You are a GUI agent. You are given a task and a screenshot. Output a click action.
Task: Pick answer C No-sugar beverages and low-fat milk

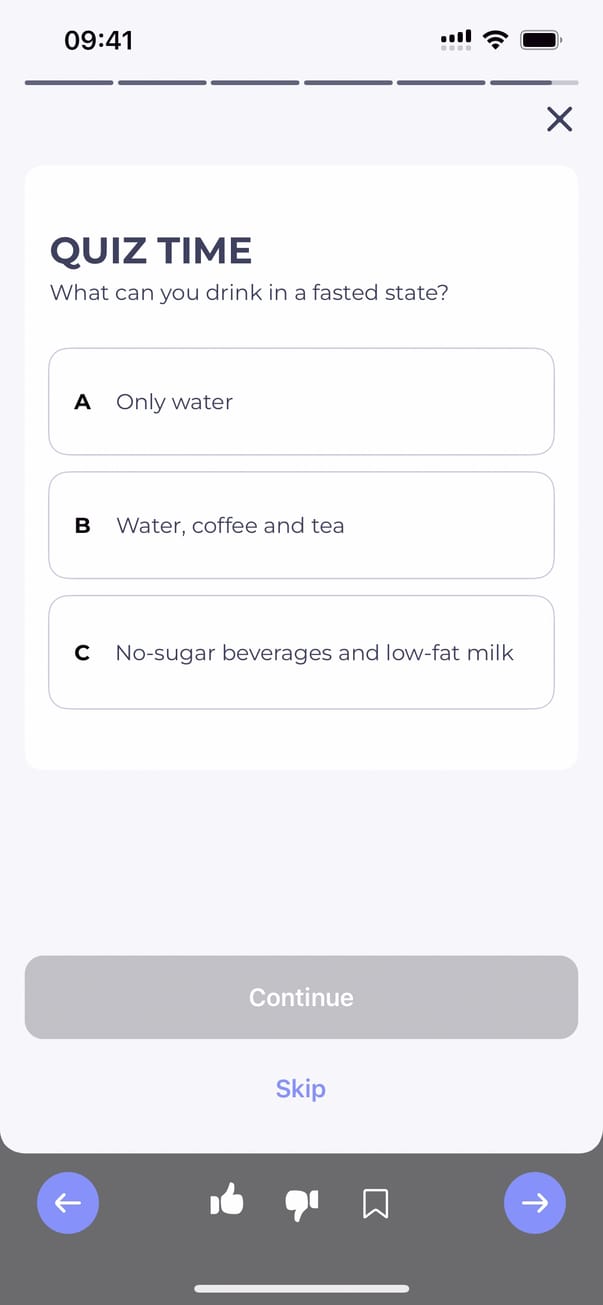click(x=301, y=652)
